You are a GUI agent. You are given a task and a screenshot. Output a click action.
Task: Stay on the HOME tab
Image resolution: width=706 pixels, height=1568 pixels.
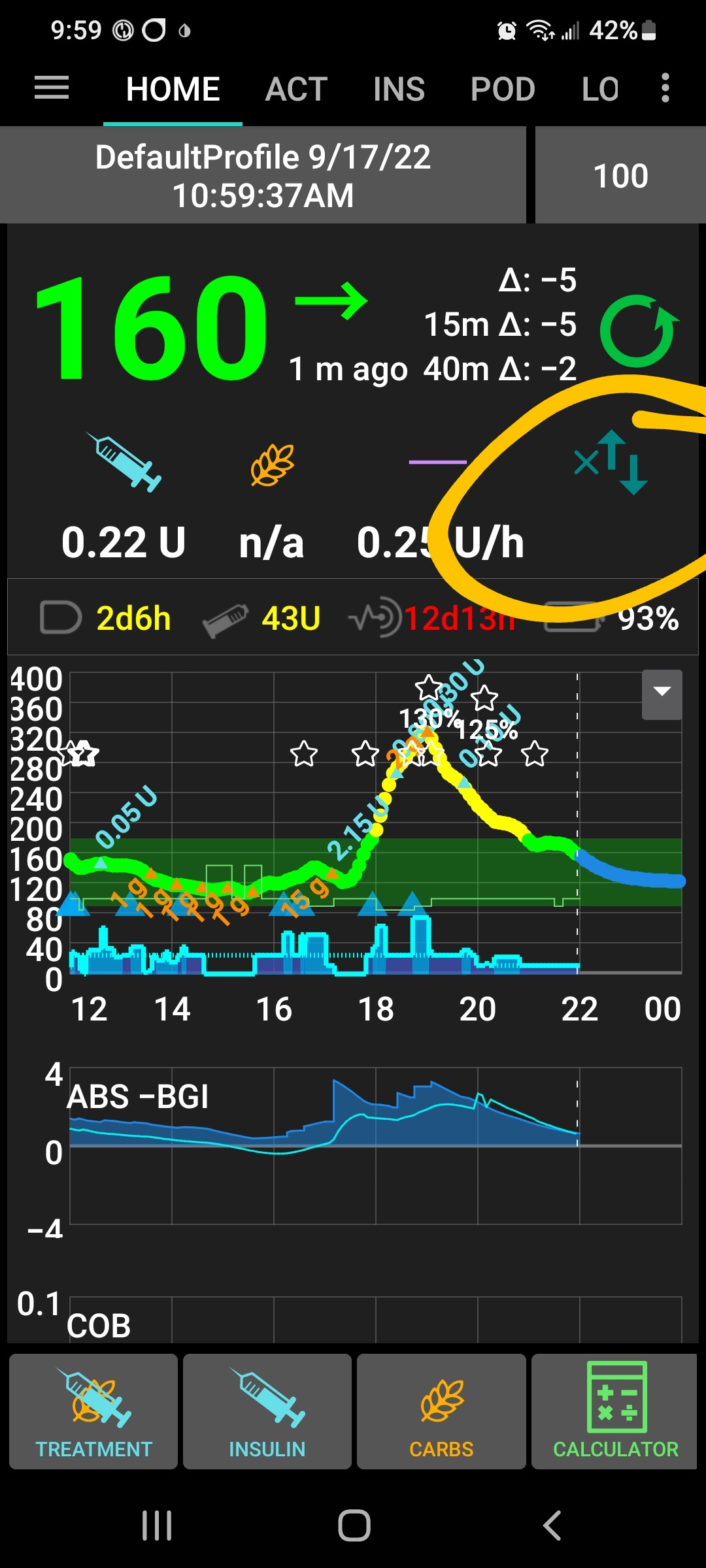(x=173, y=89)
